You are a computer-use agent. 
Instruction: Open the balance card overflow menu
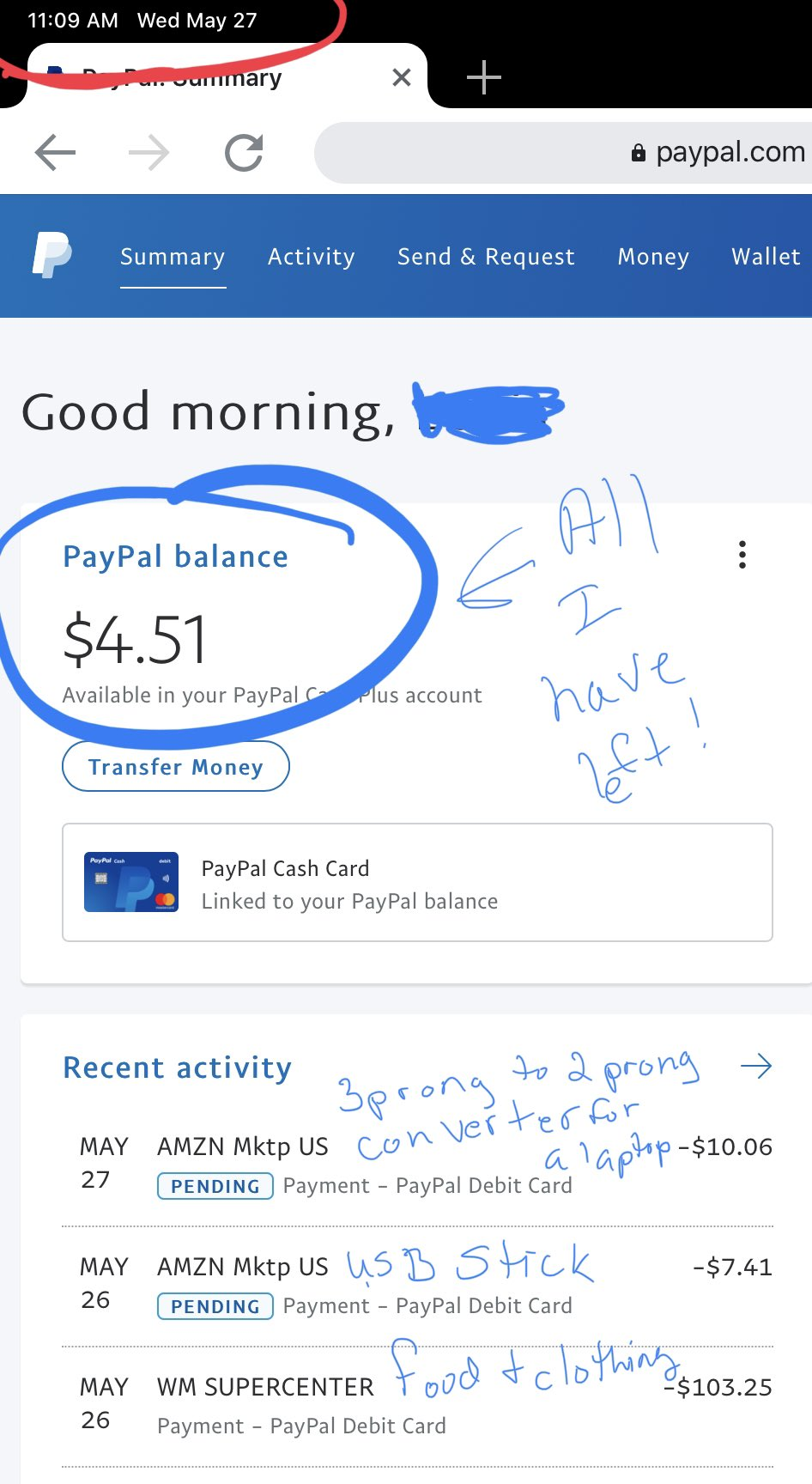click(x=742, y=555)
